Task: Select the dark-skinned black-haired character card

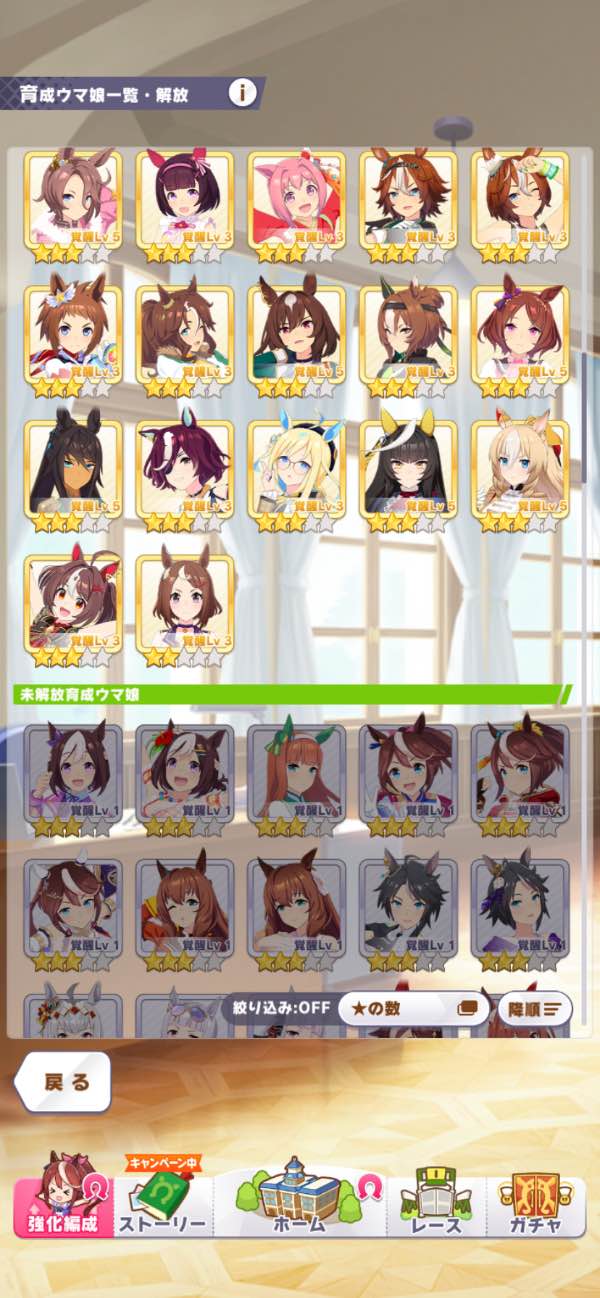Action: pos(72,470)
